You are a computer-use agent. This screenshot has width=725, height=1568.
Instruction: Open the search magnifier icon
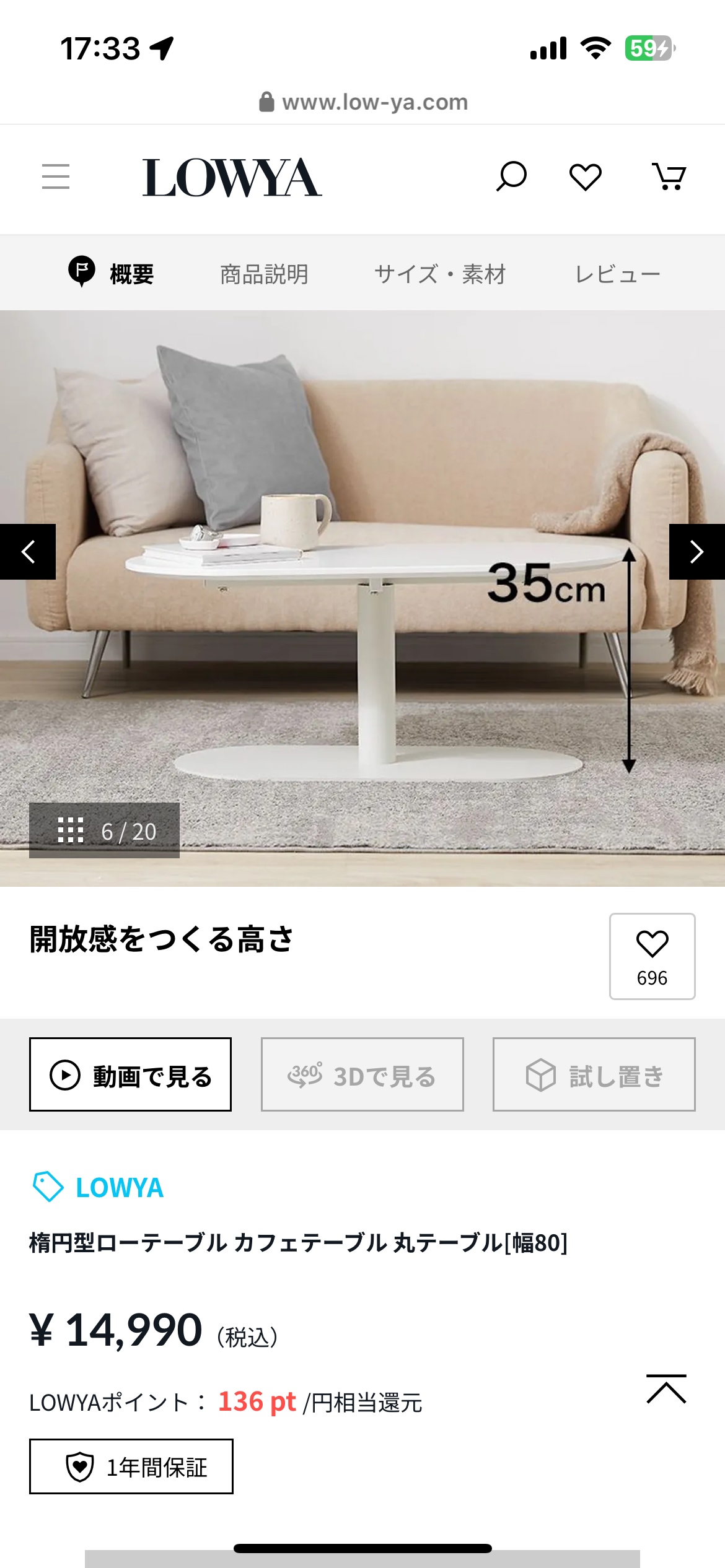pyautogui.click(x=511, y=176)
